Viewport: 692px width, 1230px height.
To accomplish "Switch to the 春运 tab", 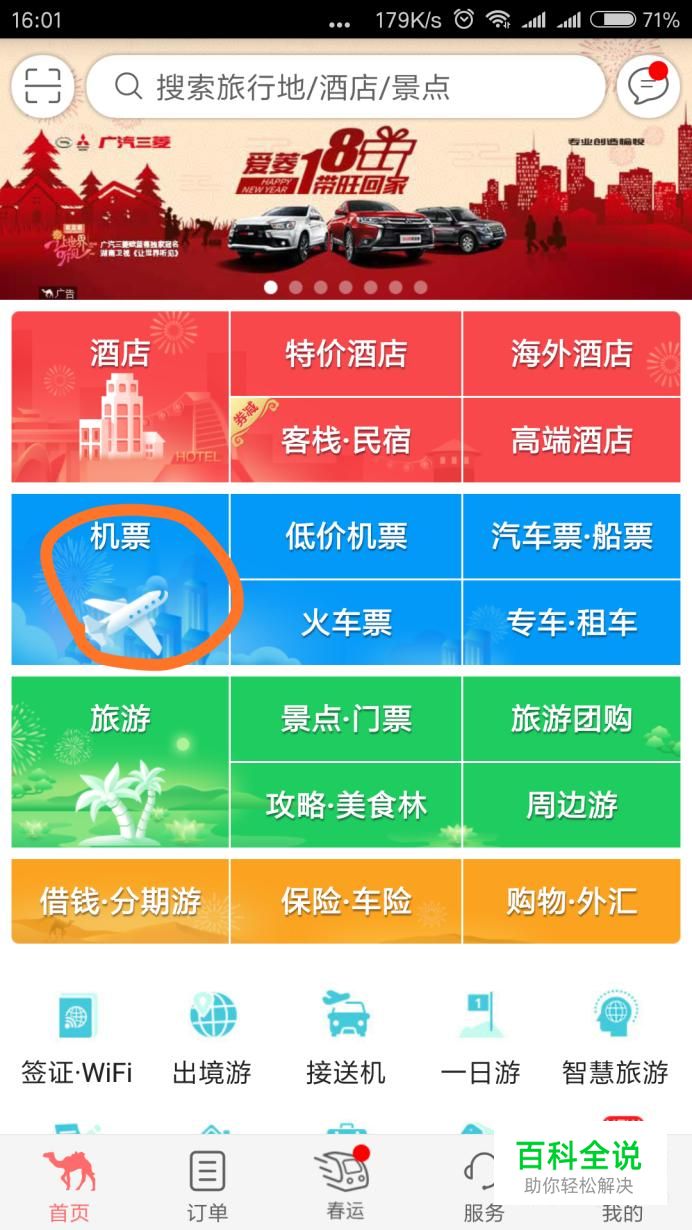I will click(x=345, y=1185).
